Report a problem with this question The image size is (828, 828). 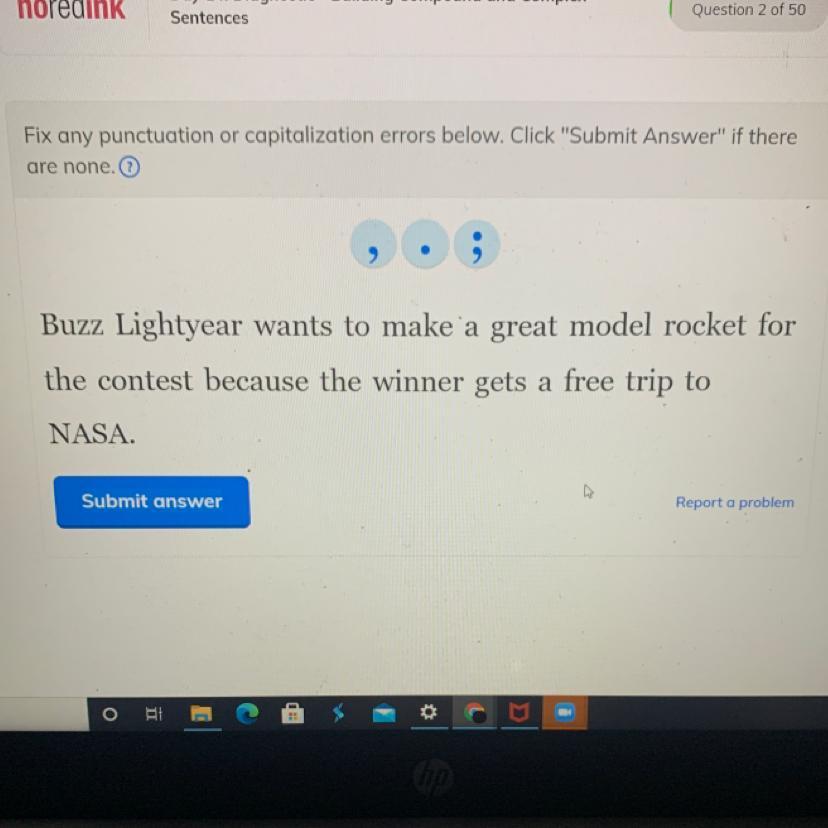point(734,502)
